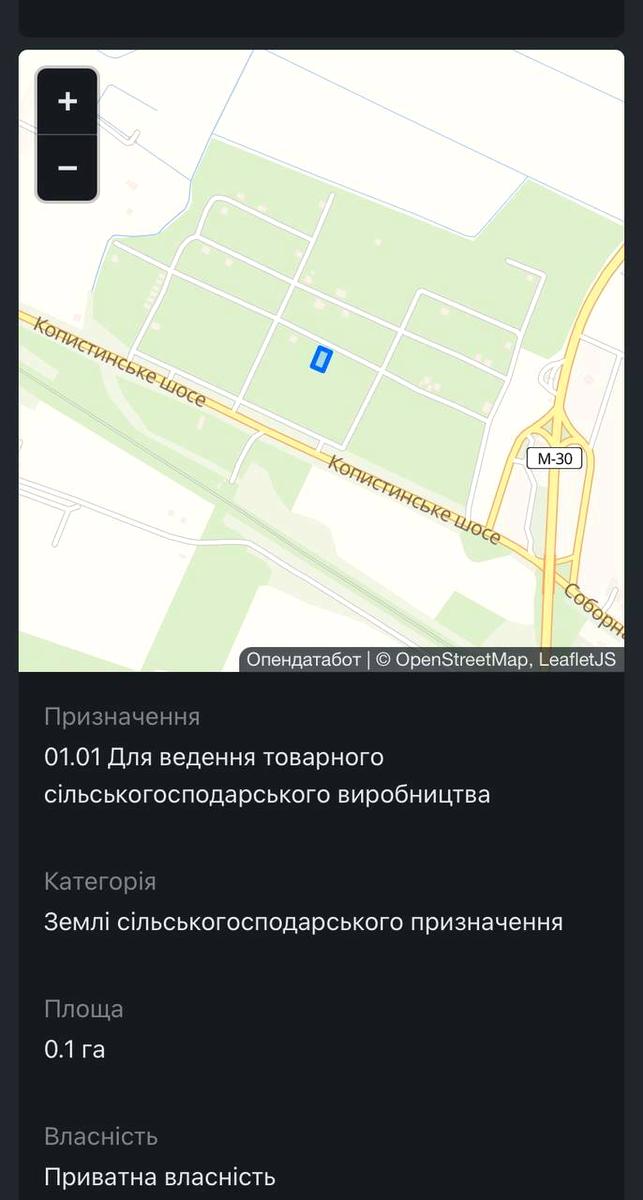This screenshot has width=643, height=1200.
Task: Select the blue land parcel marker
Action: tap(321, 360)
